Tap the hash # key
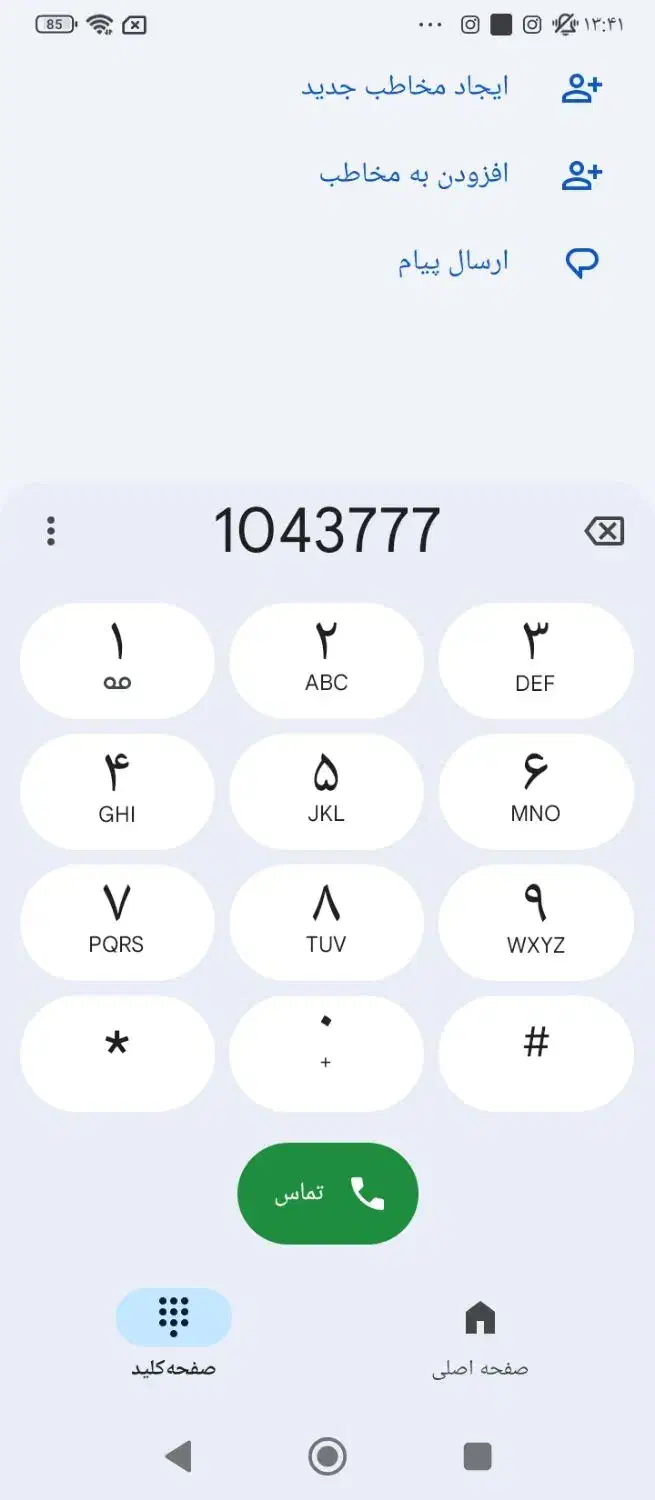 [x=536, y=1053]
